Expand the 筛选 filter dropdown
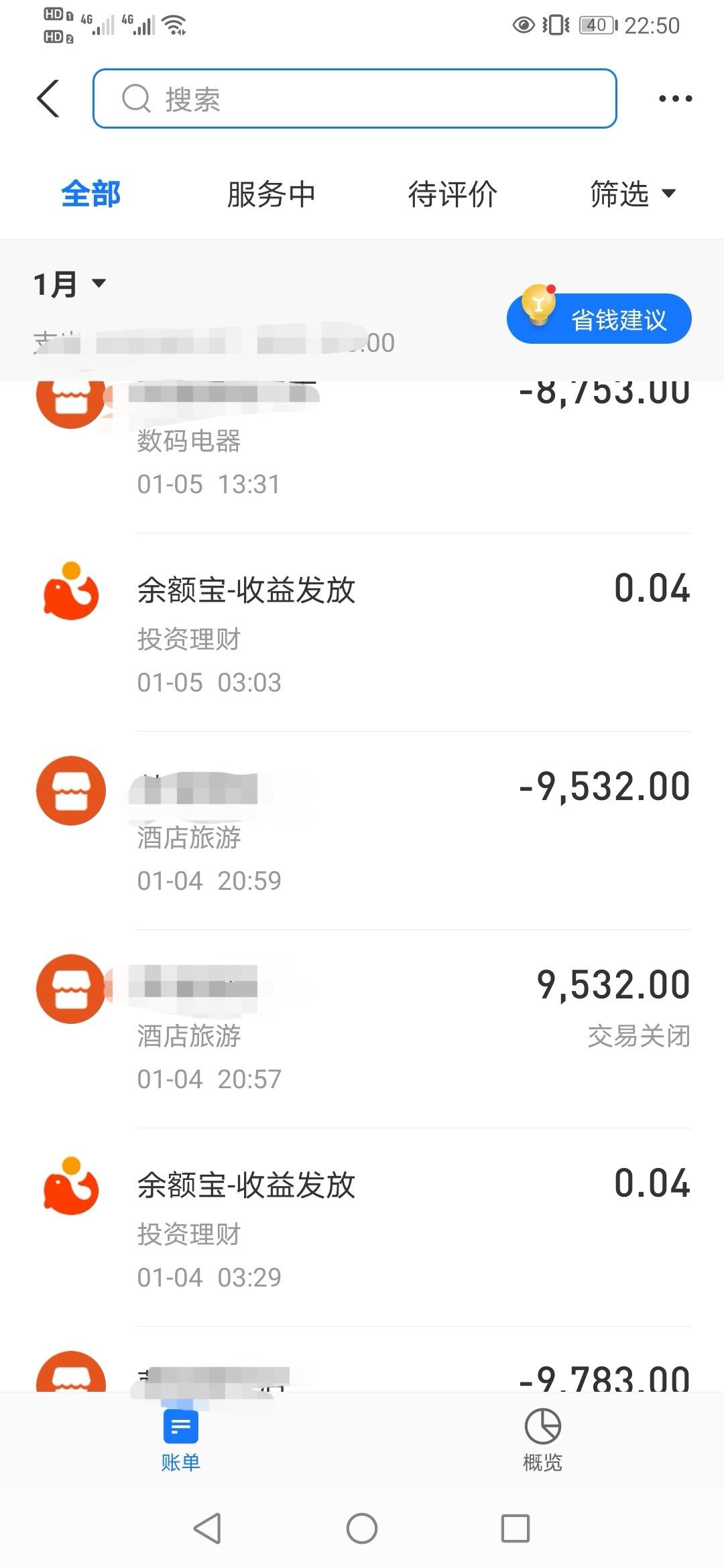This screenshot has width=724, height=1568. (632, 194)
